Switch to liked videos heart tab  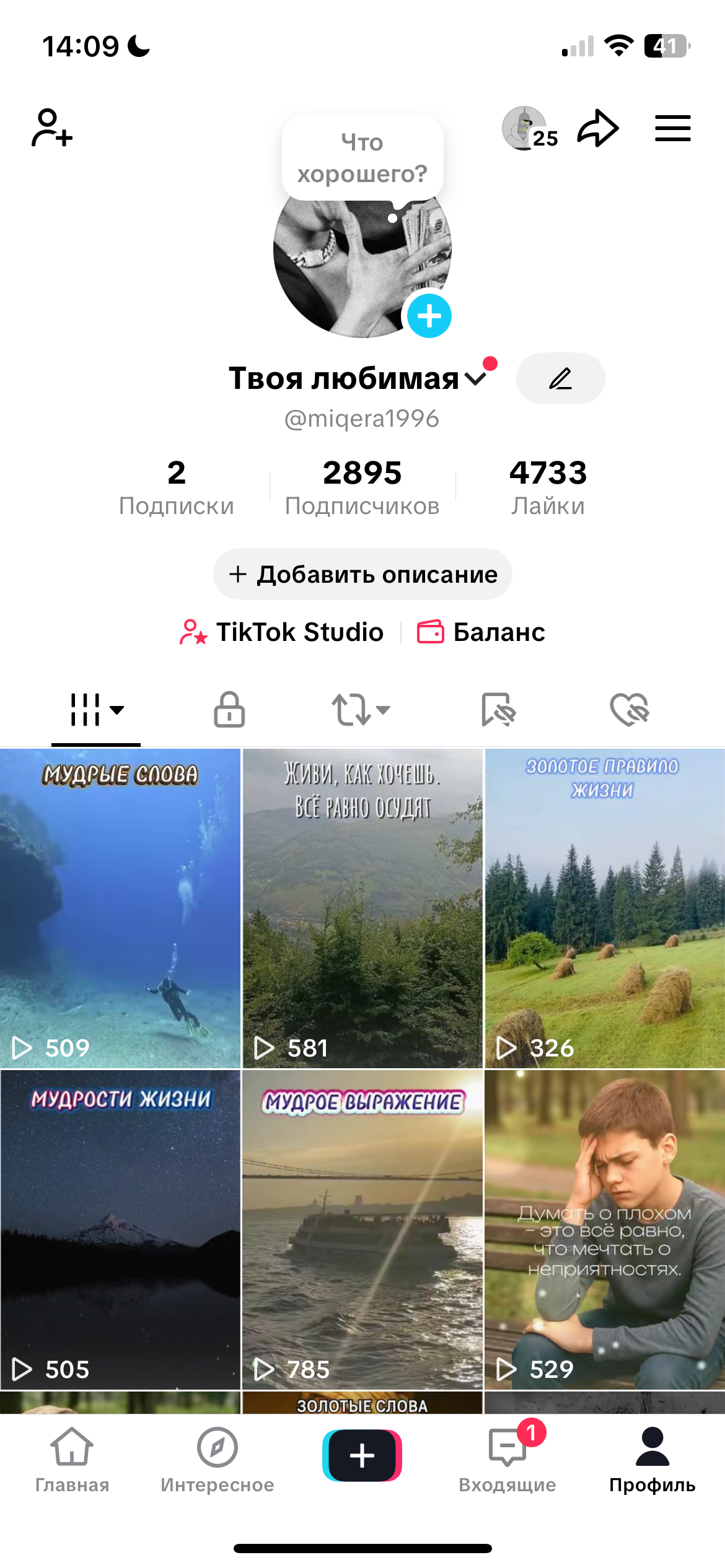pos(629,709)
